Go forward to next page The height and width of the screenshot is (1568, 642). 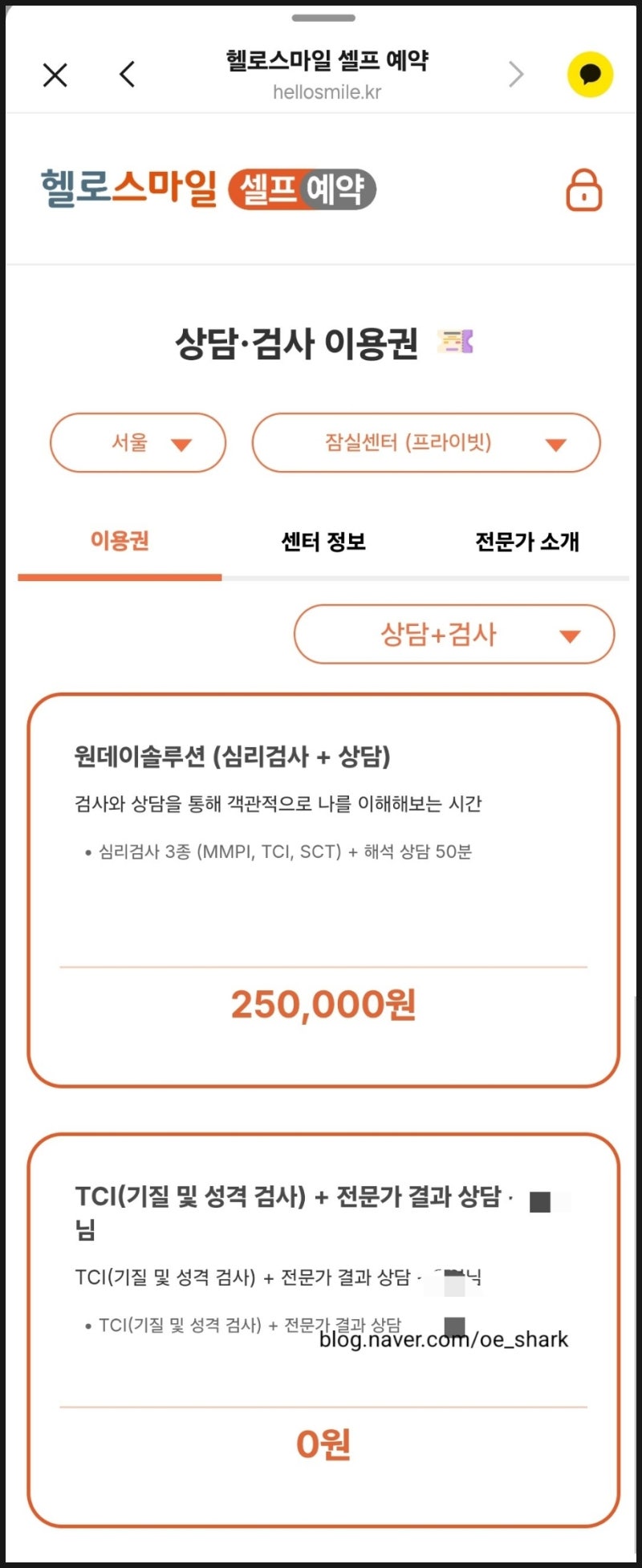click(516, 75)
